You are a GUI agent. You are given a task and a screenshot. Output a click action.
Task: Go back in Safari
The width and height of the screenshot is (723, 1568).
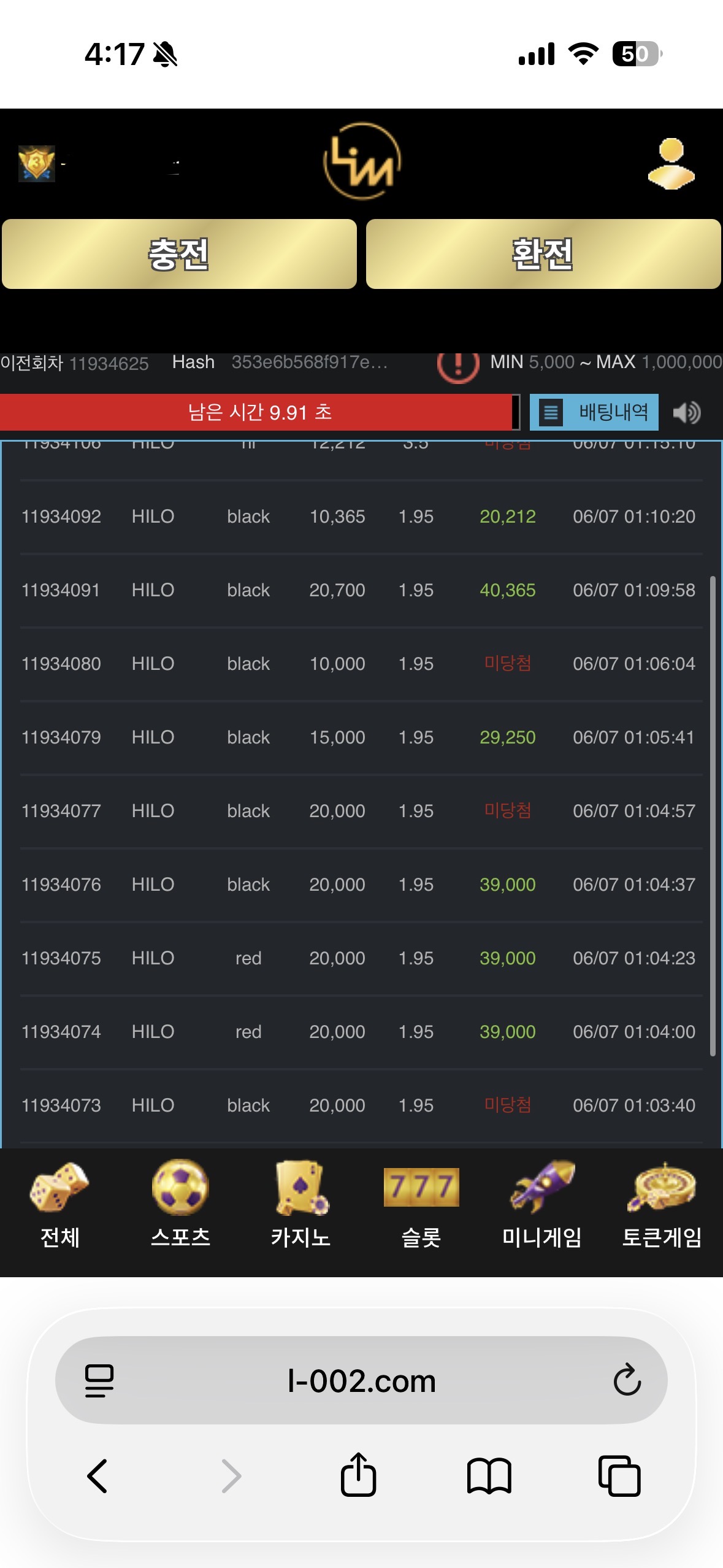(98, 1475)
